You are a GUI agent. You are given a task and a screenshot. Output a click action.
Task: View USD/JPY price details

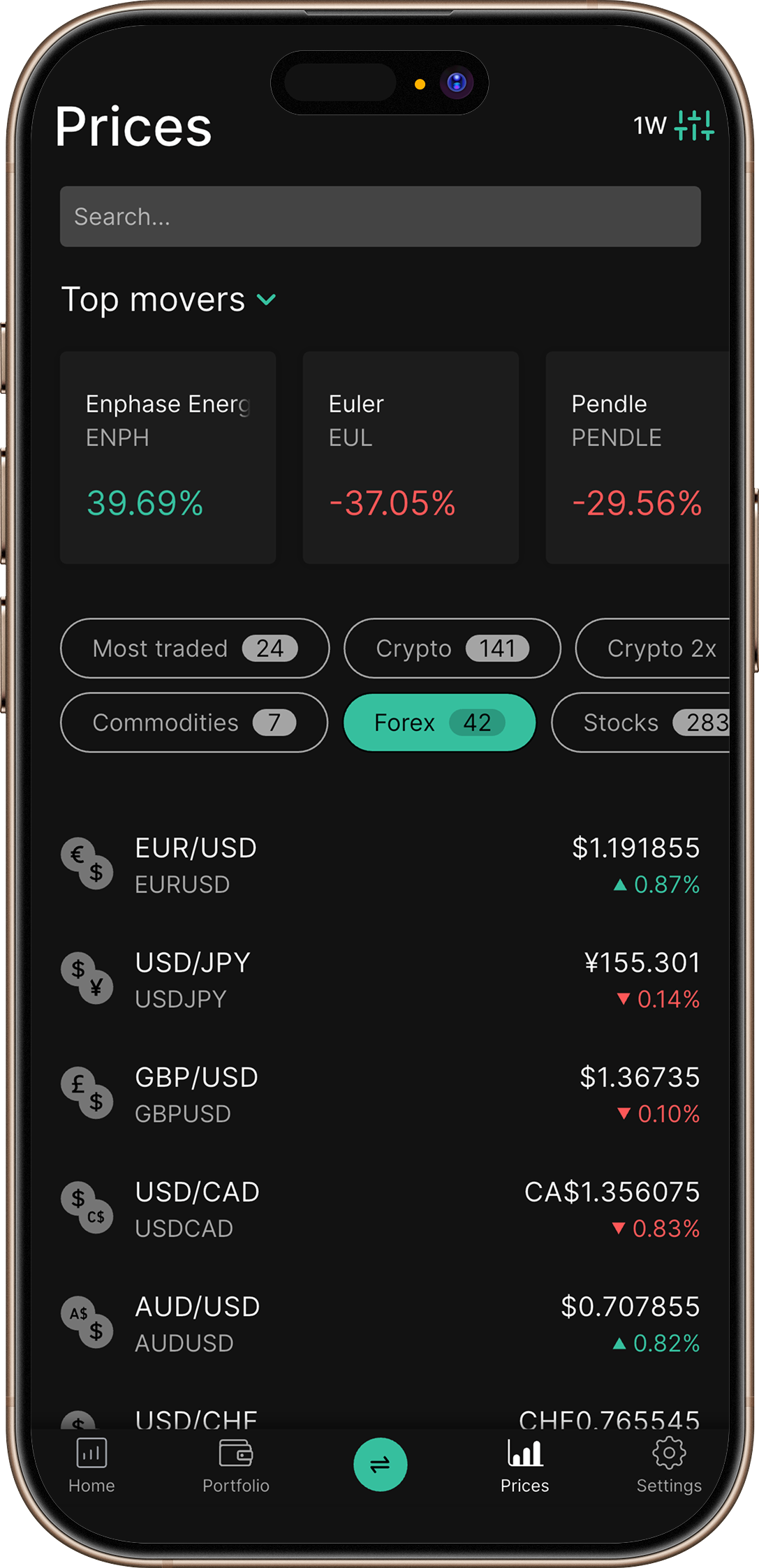380,980
